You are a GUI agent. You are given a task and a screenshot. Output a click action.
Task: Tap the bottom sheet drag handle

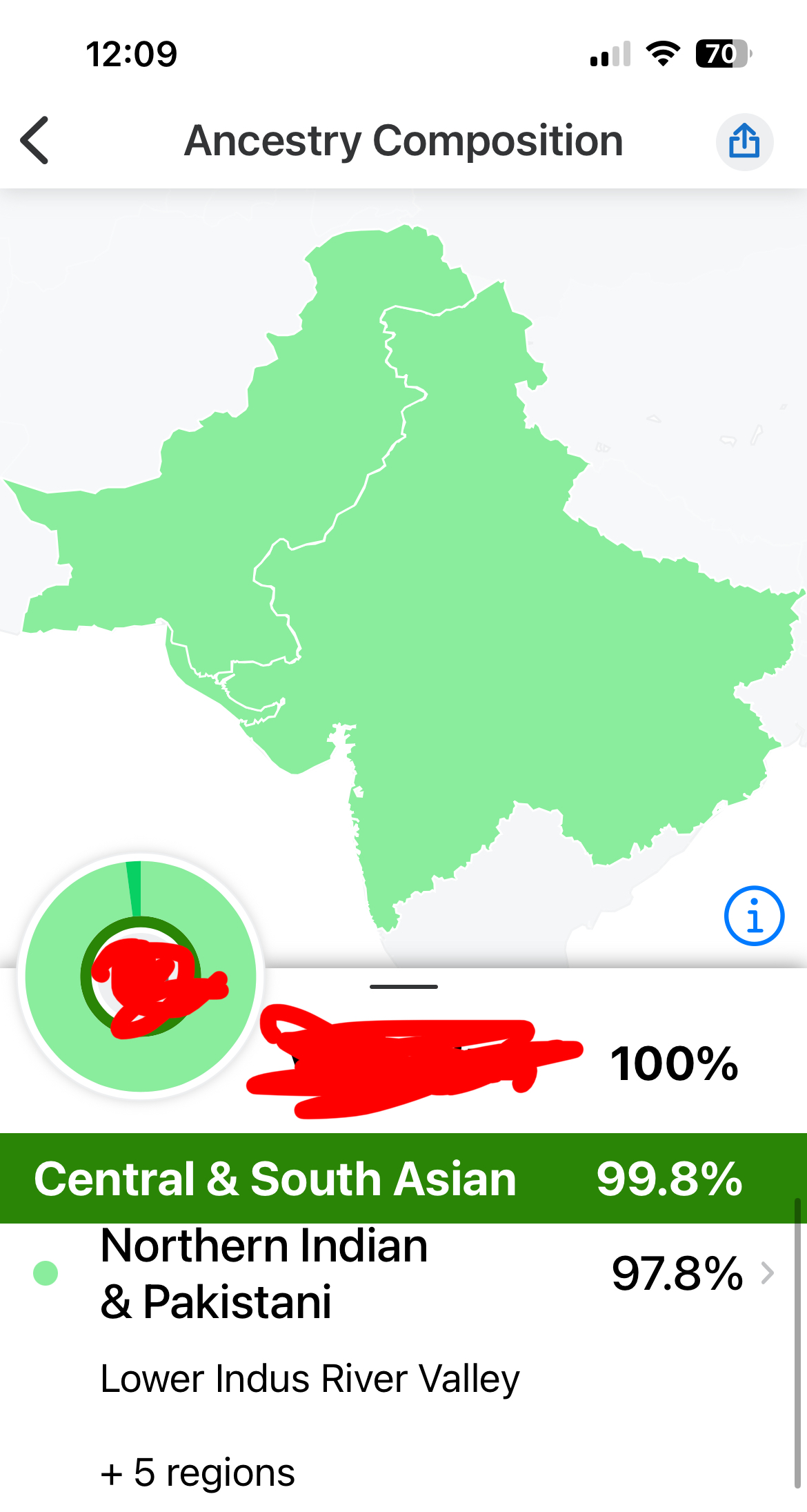pyautogui.click(x=403, y=987)
